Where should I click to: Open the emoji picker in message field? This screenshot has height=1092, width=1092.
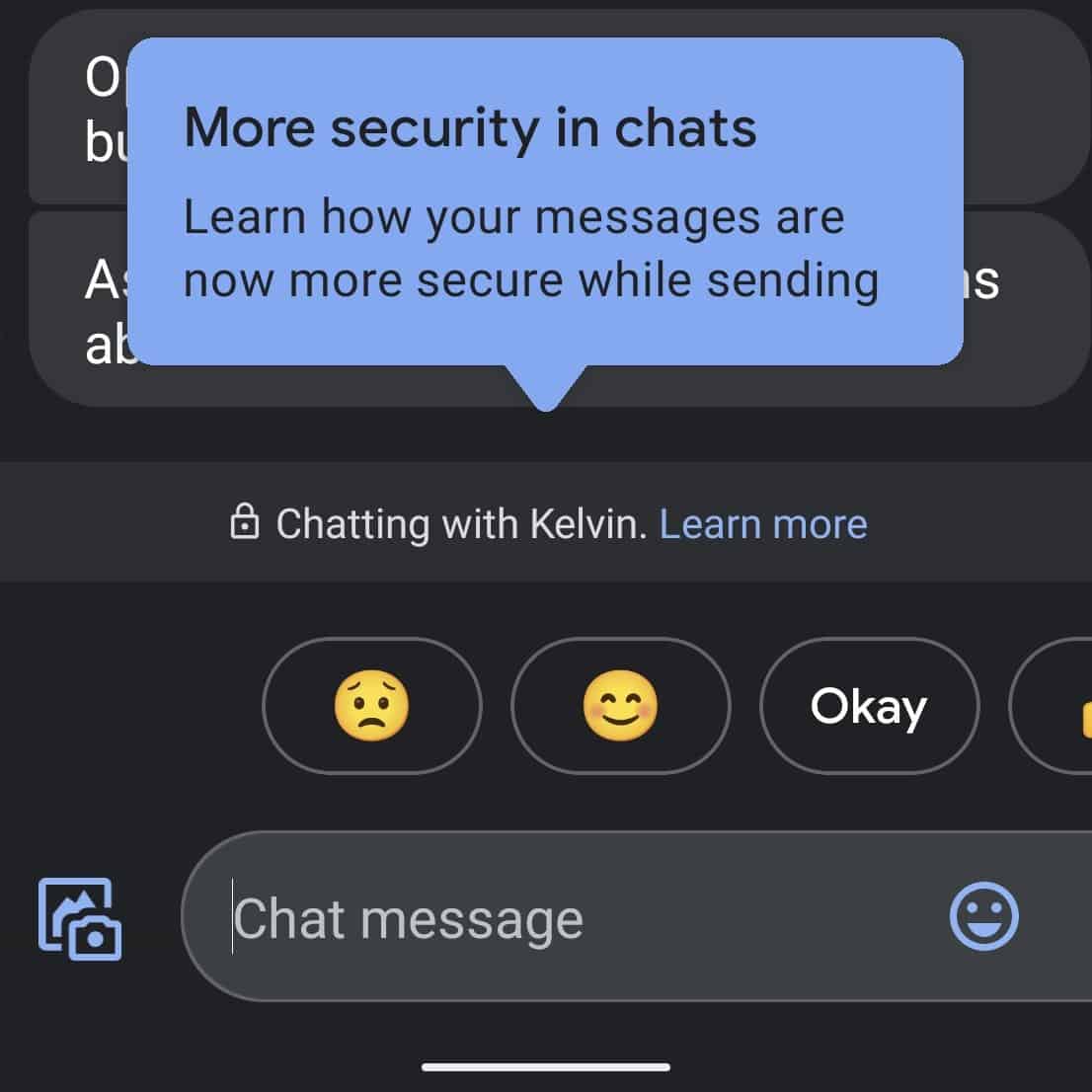983,916
